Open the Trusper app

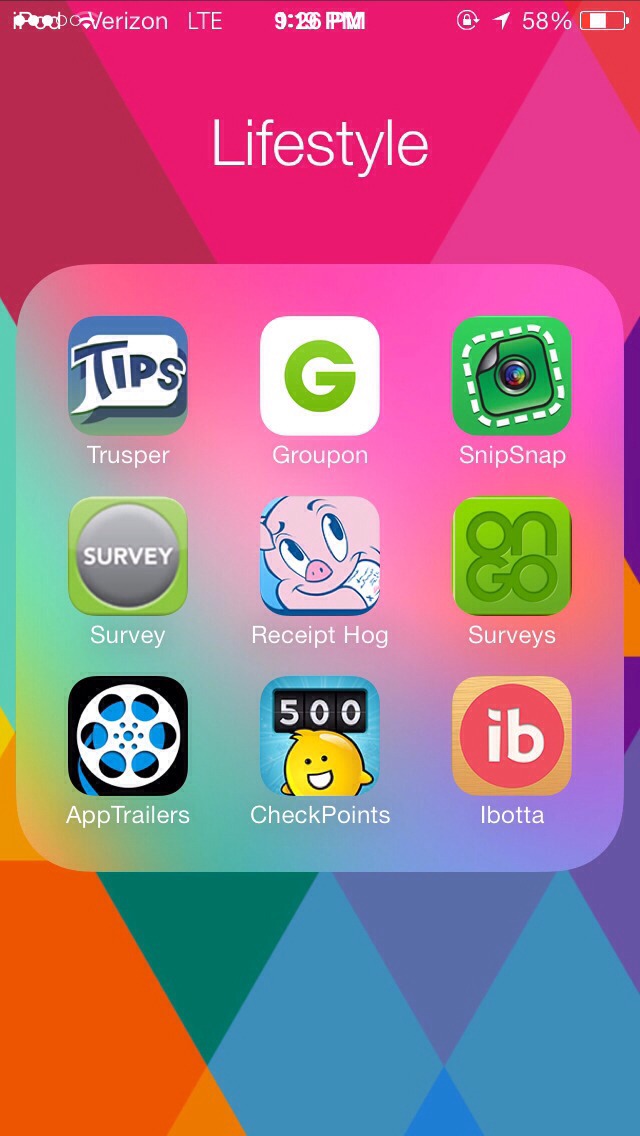[128, 375]
